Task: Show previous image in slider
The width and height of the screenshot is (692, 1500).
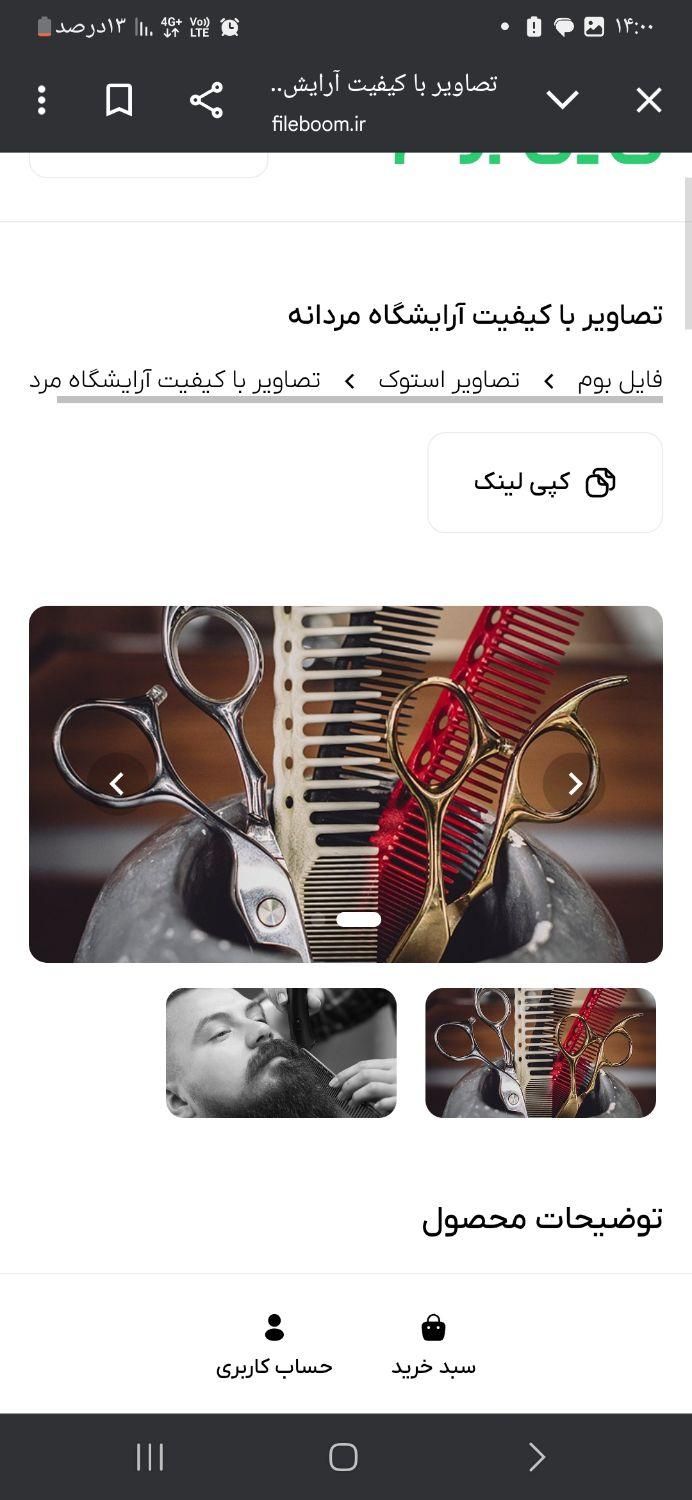Action: (117, 784)
